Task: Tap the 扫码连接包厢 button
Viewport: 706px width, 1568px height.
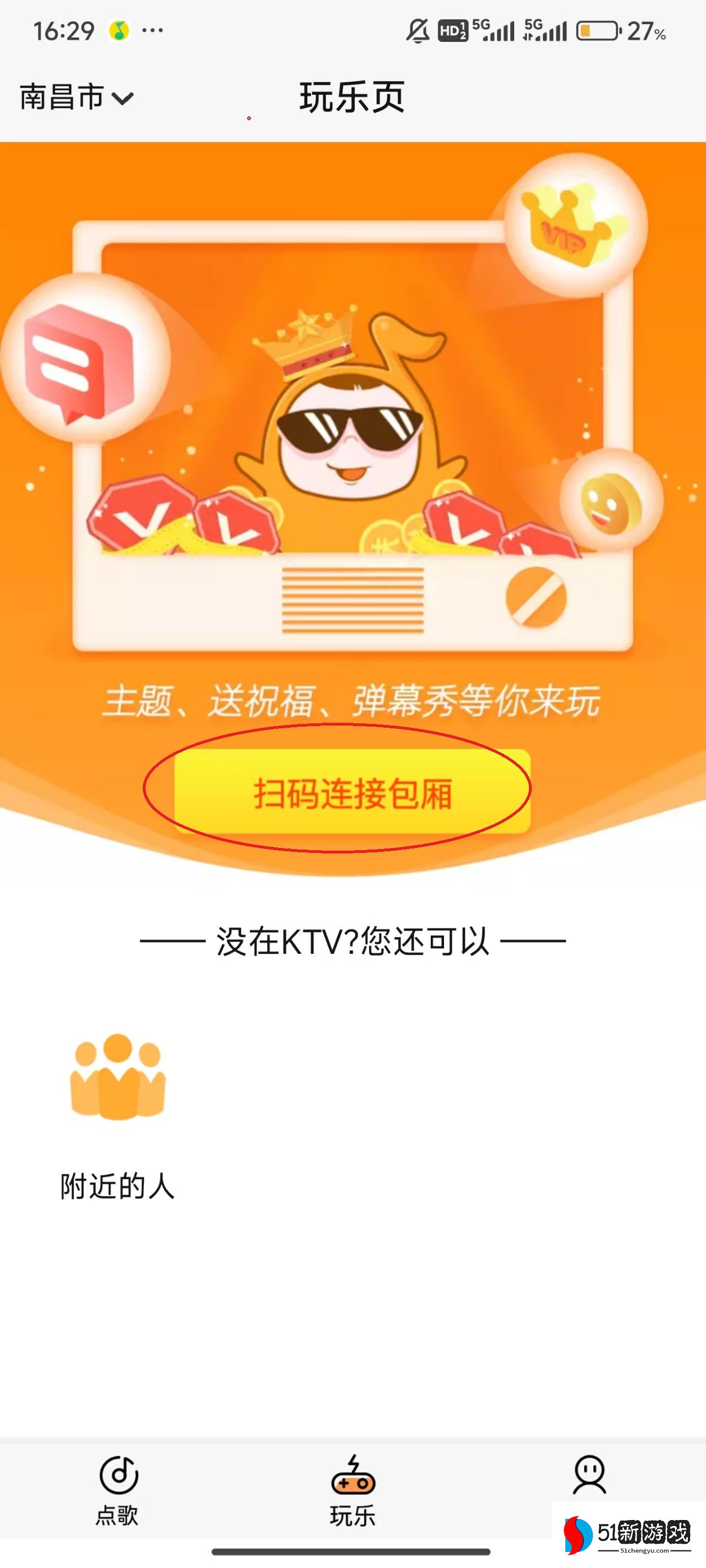Action: click(x=352, y=792)
